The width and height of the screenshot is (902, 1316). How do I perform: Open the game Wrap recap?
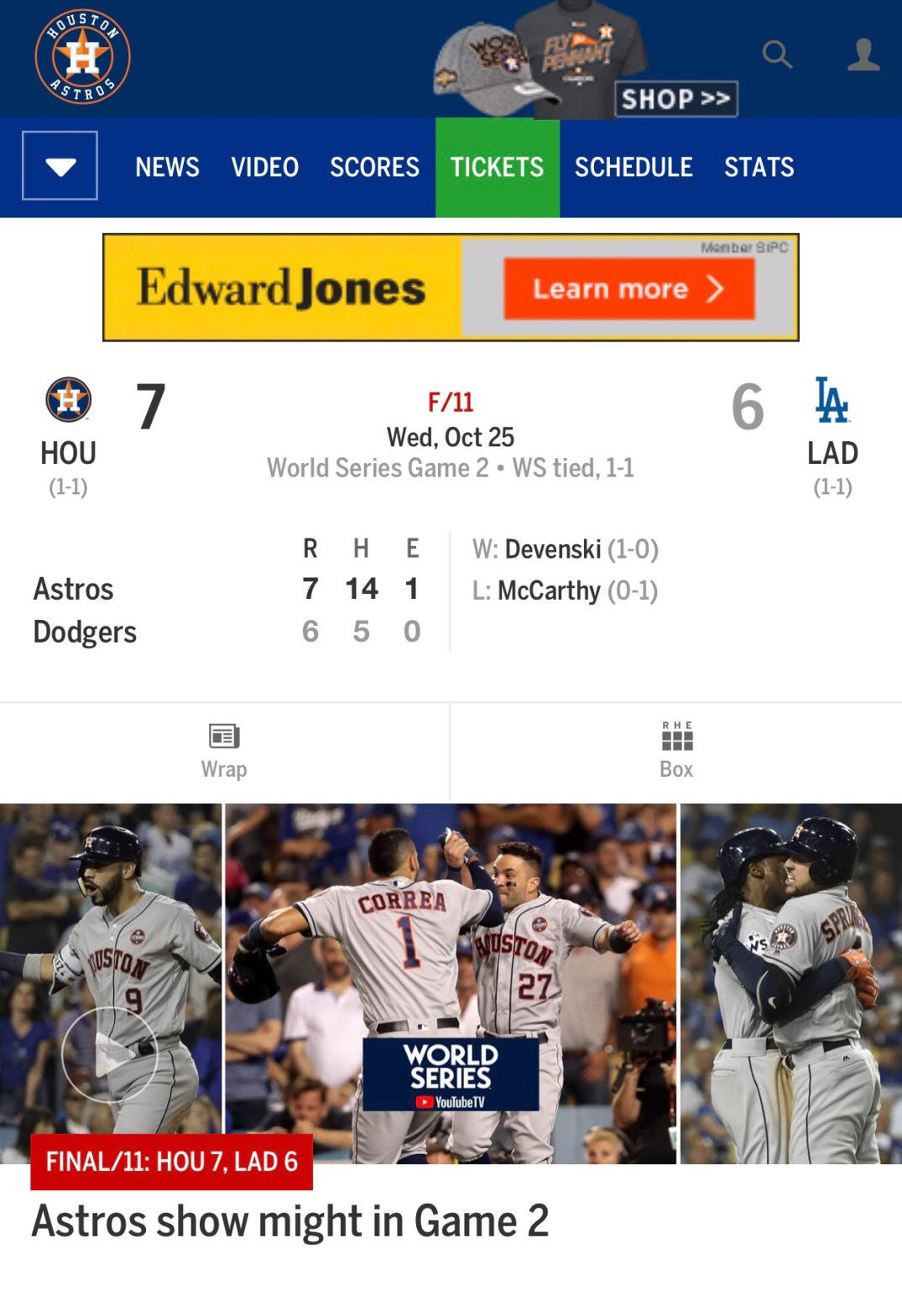(x=224, y=750)
